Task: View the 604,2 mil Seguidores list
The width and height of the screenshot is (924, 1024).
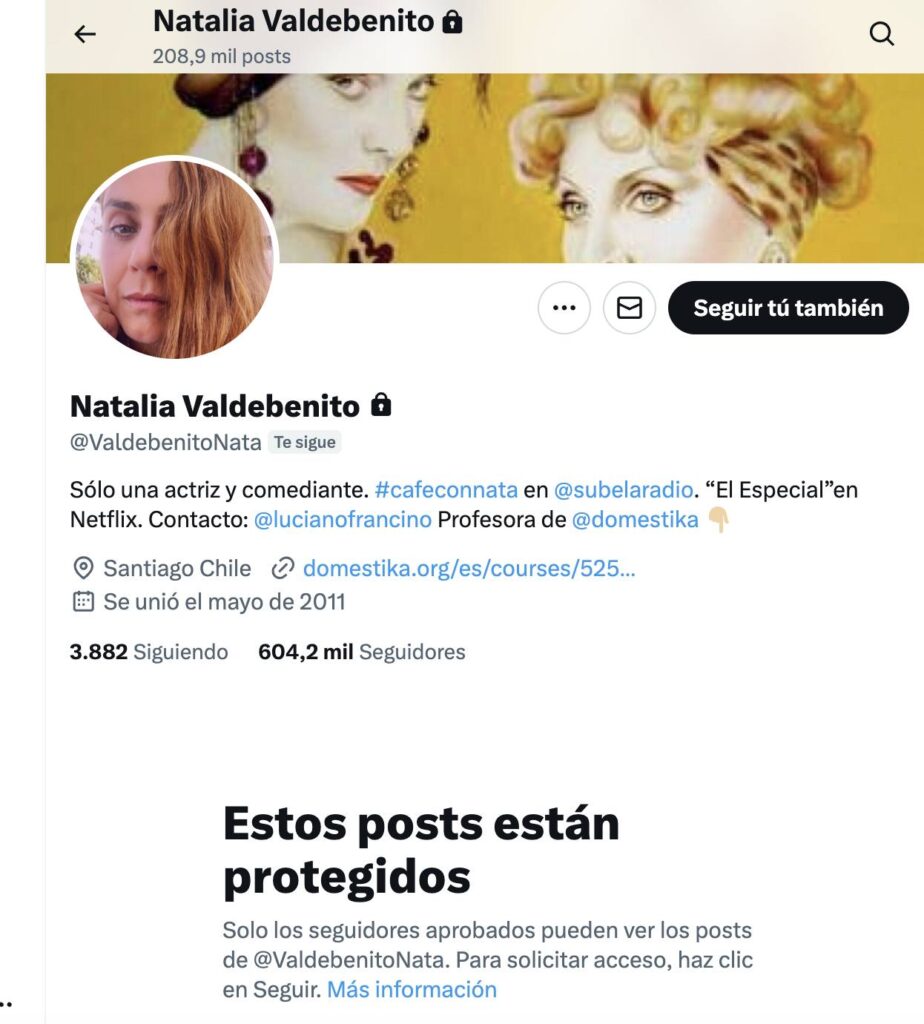Action: 361,652
